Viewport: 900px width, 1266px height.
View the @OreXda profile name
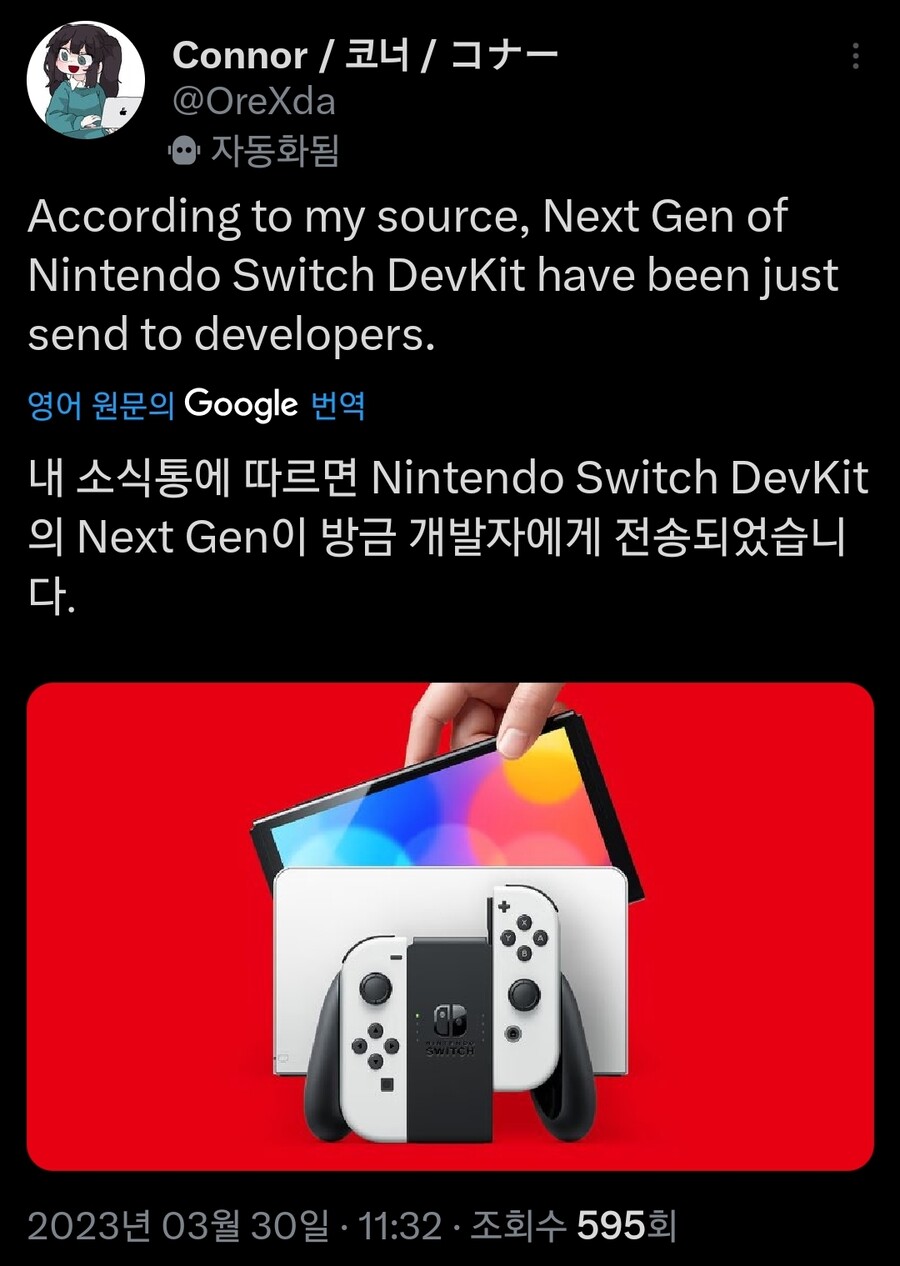(254, 102)
